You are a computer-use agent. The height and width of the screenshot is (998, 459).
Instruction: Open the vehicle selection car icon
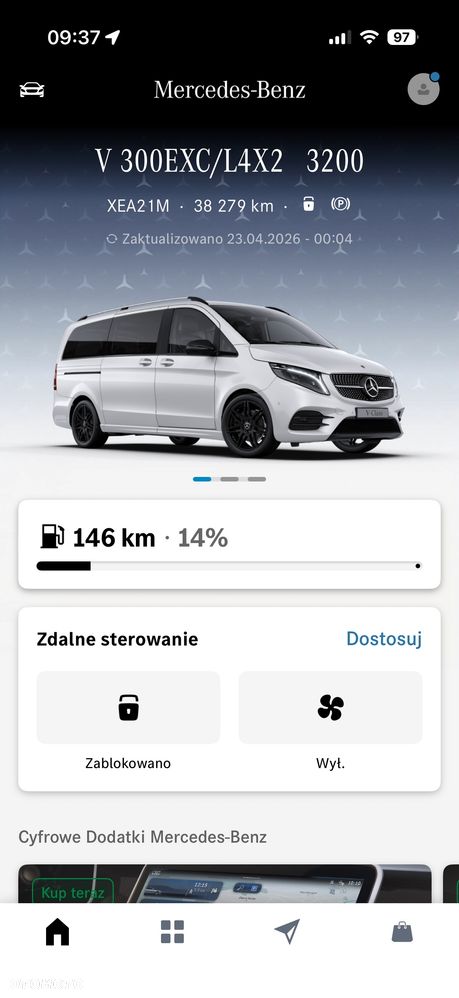pos(32,90)
